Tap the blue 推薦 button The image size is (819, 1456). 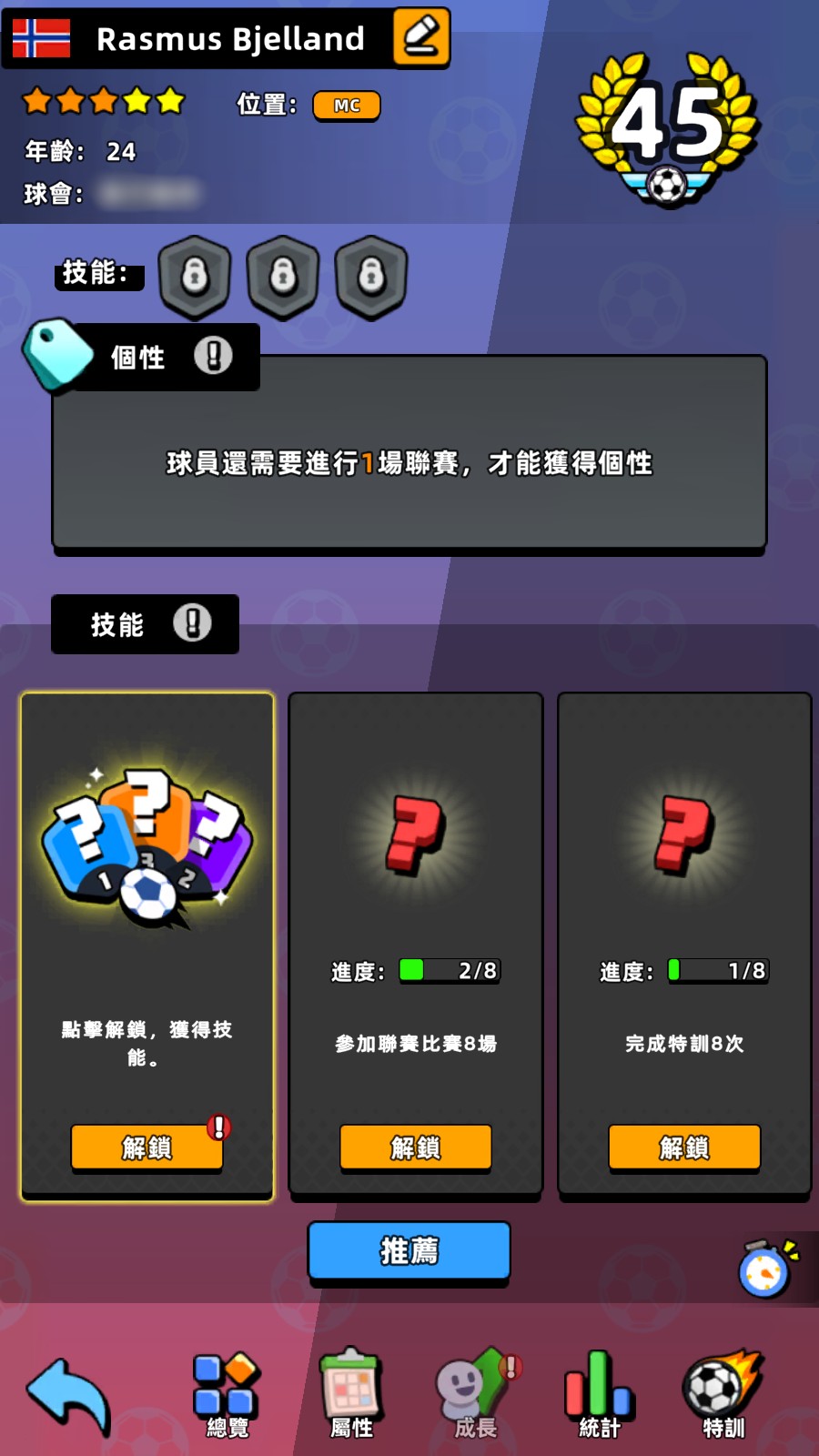409,1251
